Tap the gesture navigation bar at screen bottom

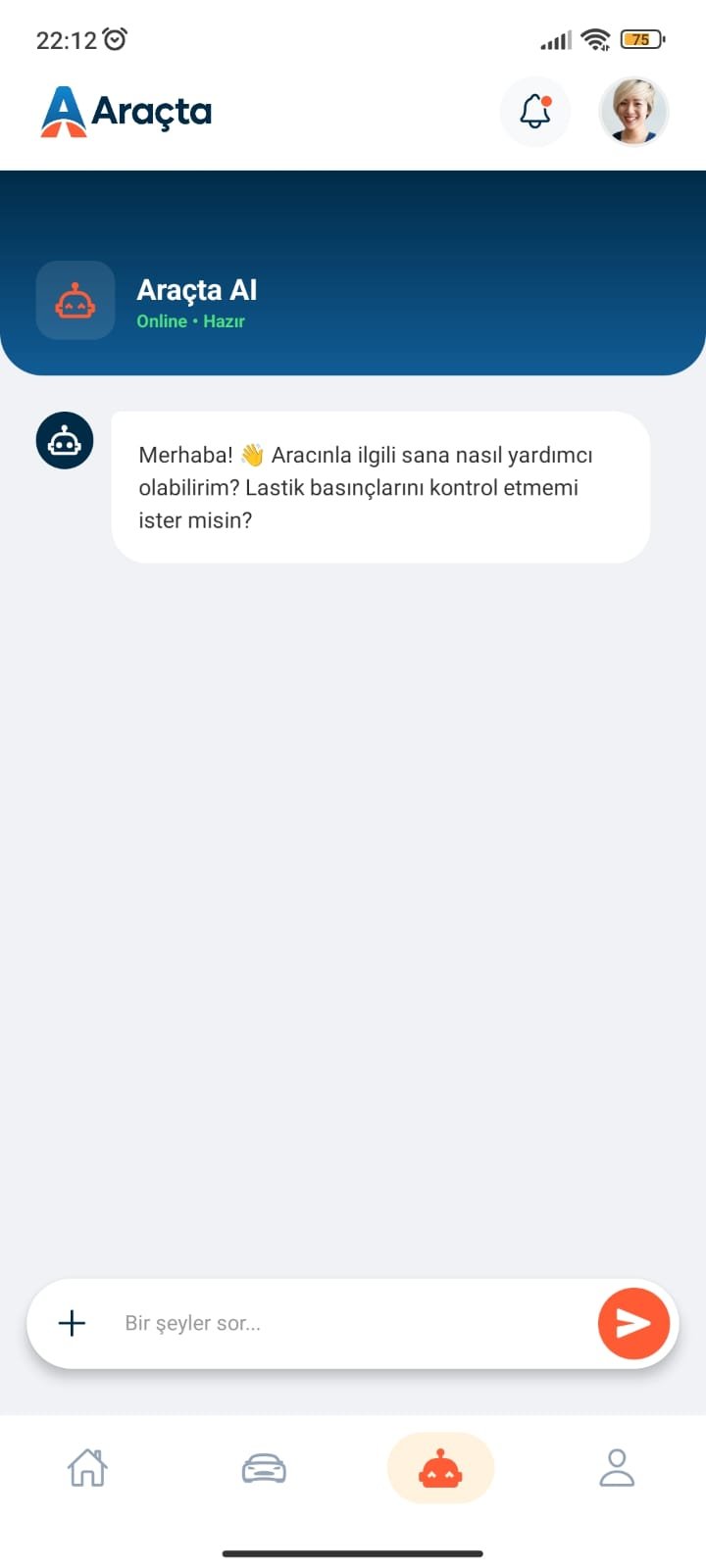tap(353, 1552)
